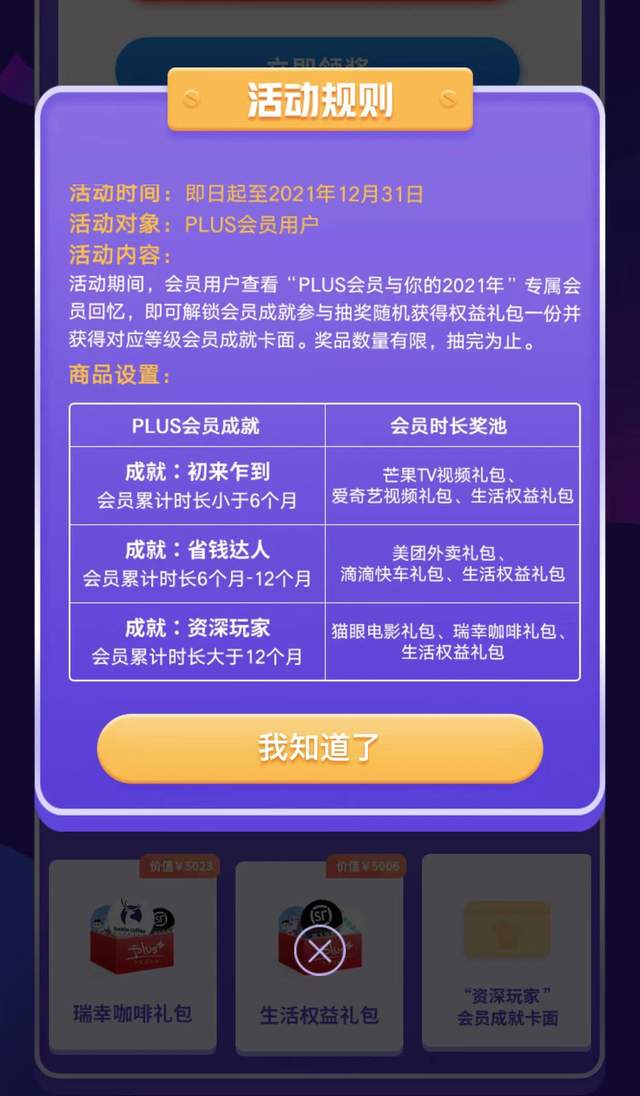Close the 活动规则 dialog with the X
Image resolution: width=640 pixels, height=1096 pixels.
click(320, 951)
